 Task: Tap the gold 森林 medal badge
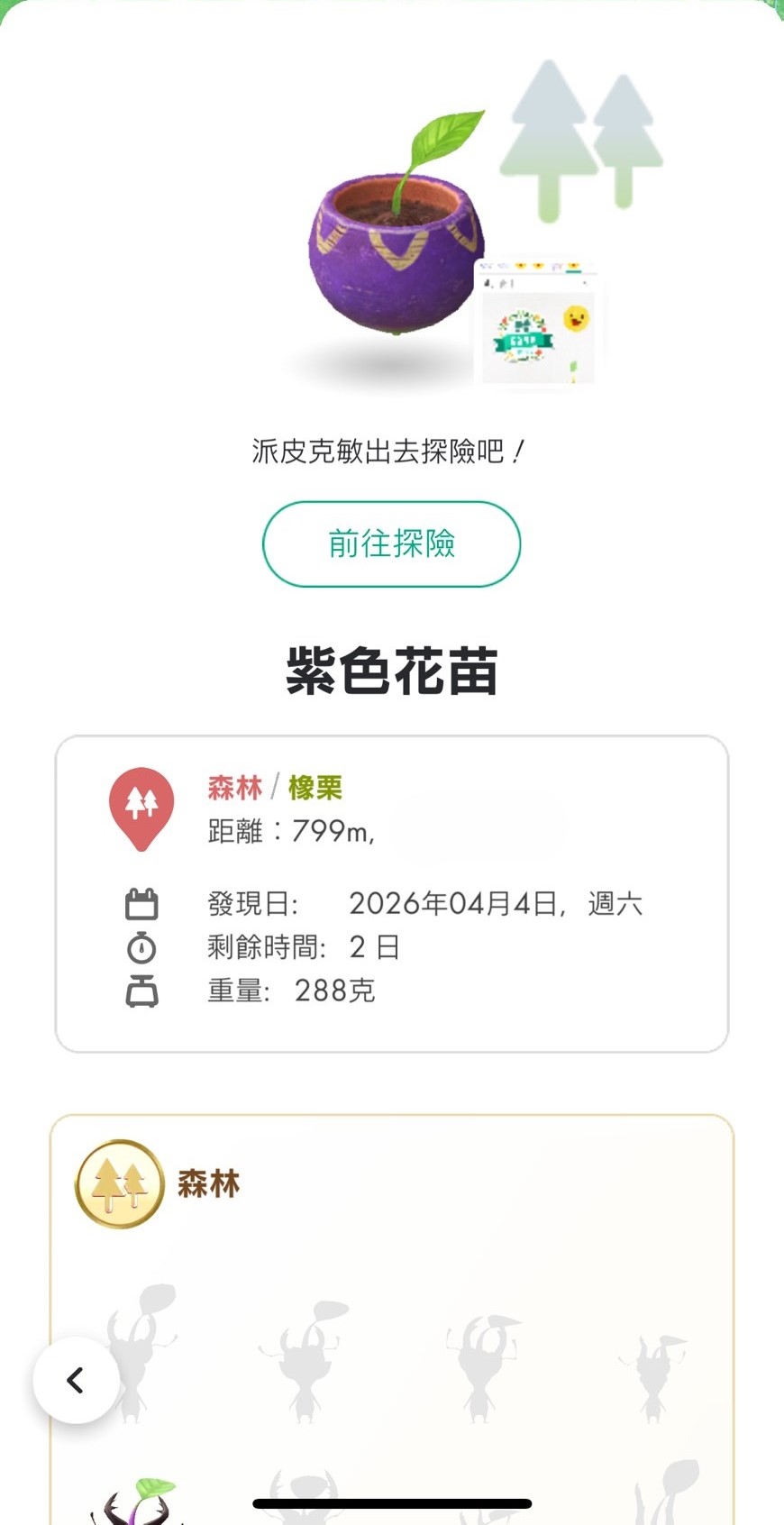120,1184
